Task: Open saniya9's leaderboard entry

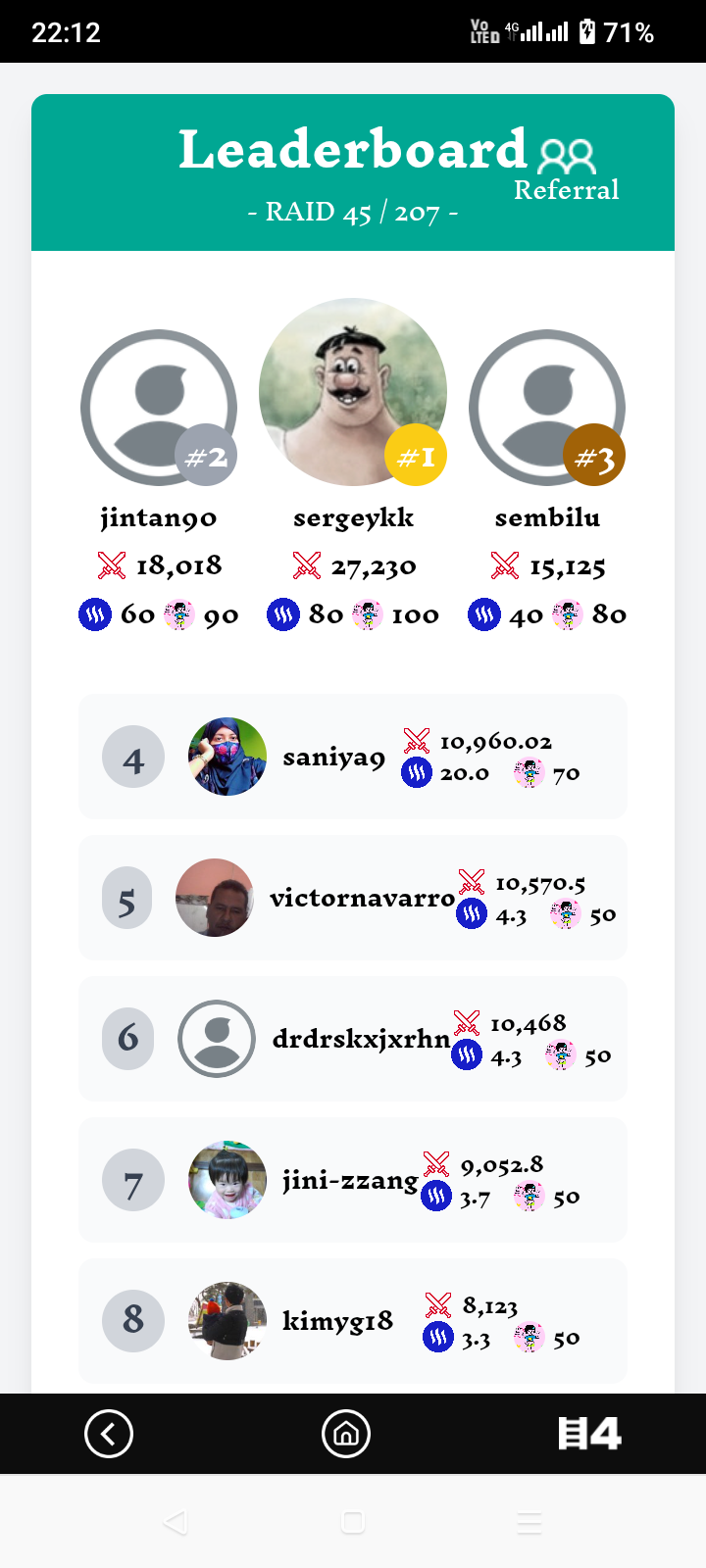Action: click(x=353, y=757)
